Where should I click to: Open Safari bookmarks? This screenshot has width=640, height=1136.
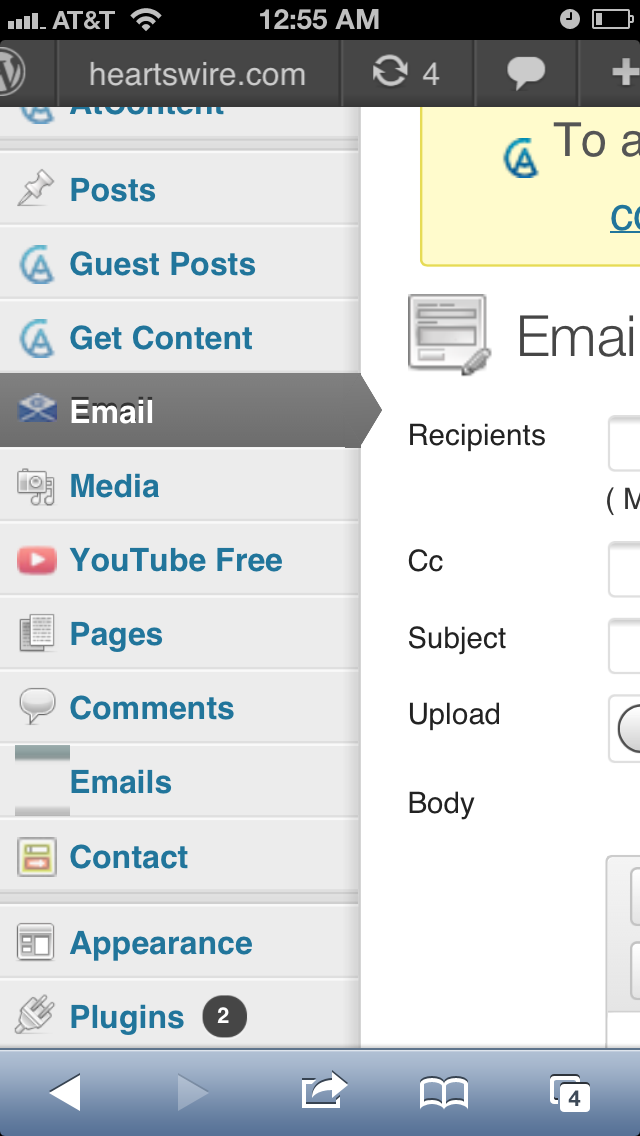444,1092
